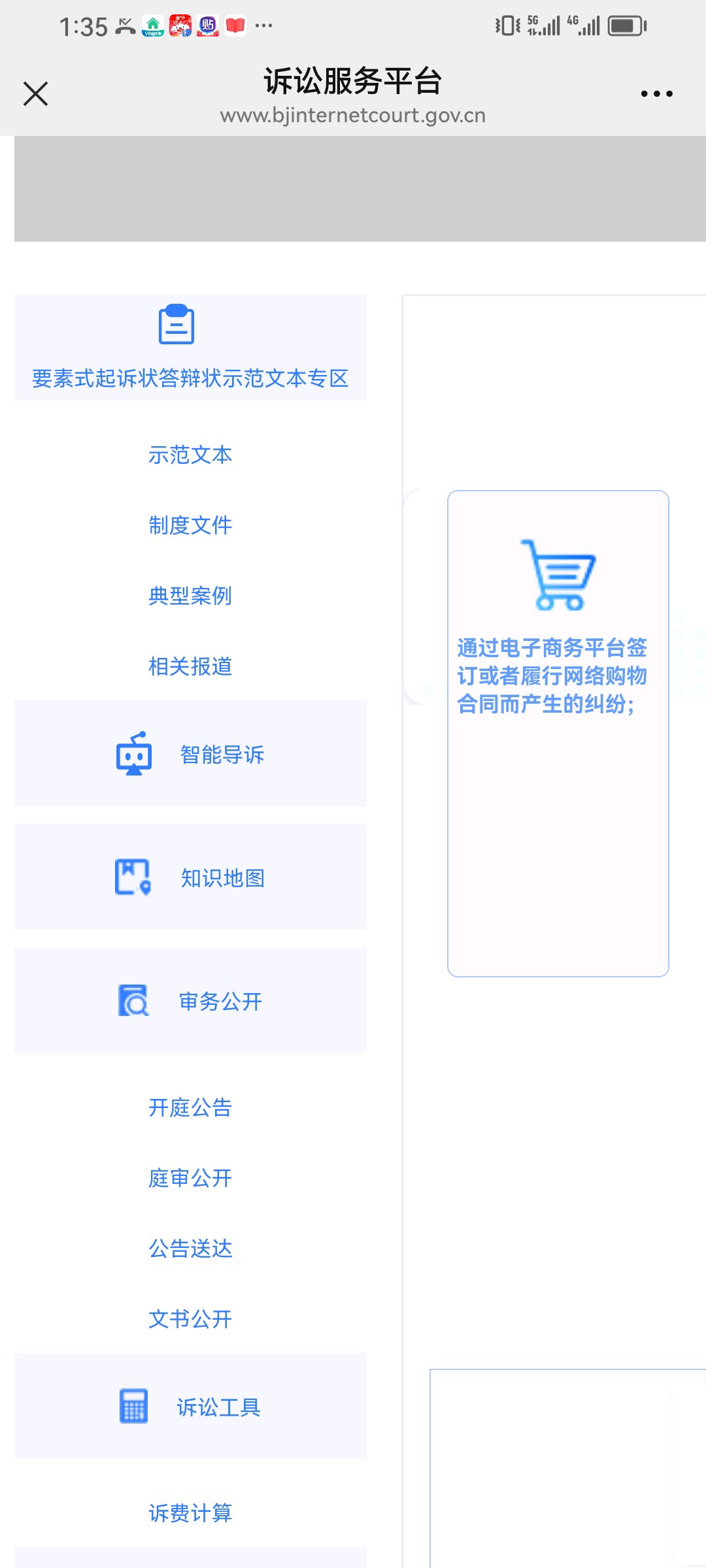This screenshot has height=1568, width=706.
Task: Open 诉讼工具
Action: coord(190,1406)
